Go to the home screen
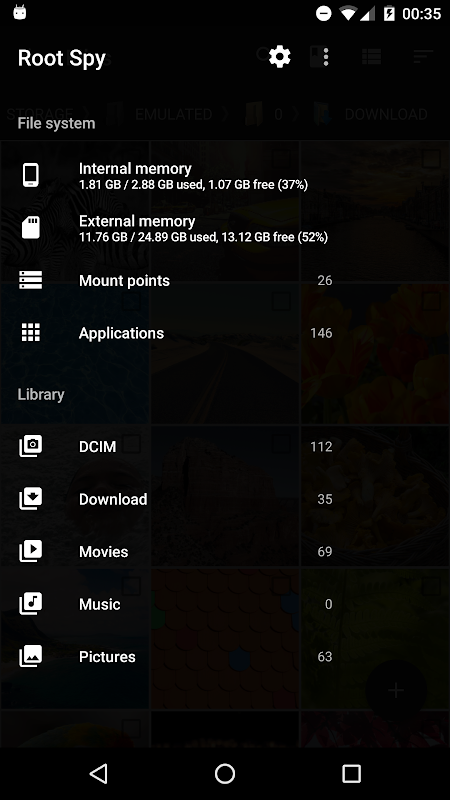Image resolution: width=450 pixels, height=800 pixels. click(225, 773)
